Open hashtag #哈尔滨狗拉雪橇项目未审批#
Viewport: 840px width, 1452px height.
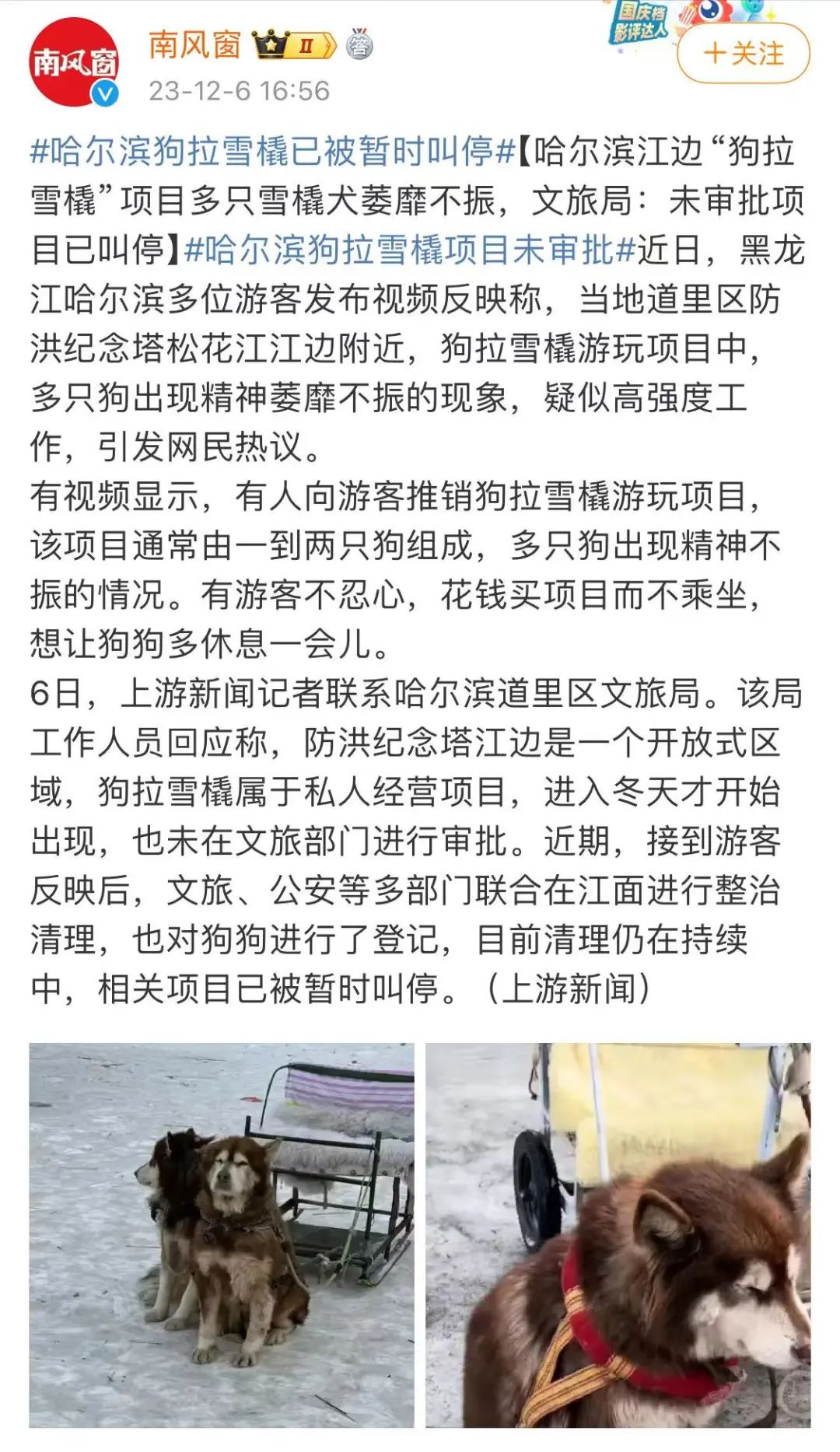click(x=410, y=250)
